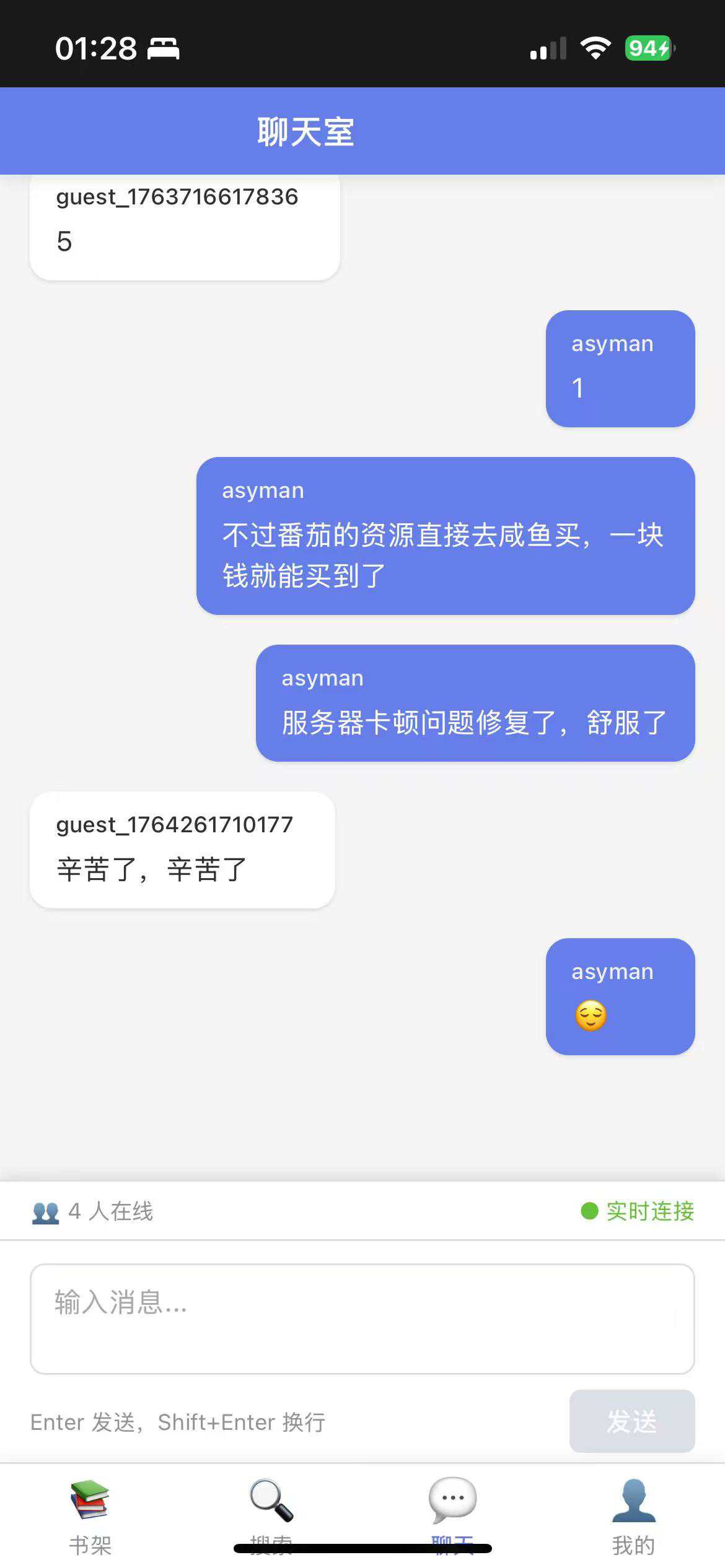Tap the green connected dot
725x1568 pixels.
[590, 1212]
